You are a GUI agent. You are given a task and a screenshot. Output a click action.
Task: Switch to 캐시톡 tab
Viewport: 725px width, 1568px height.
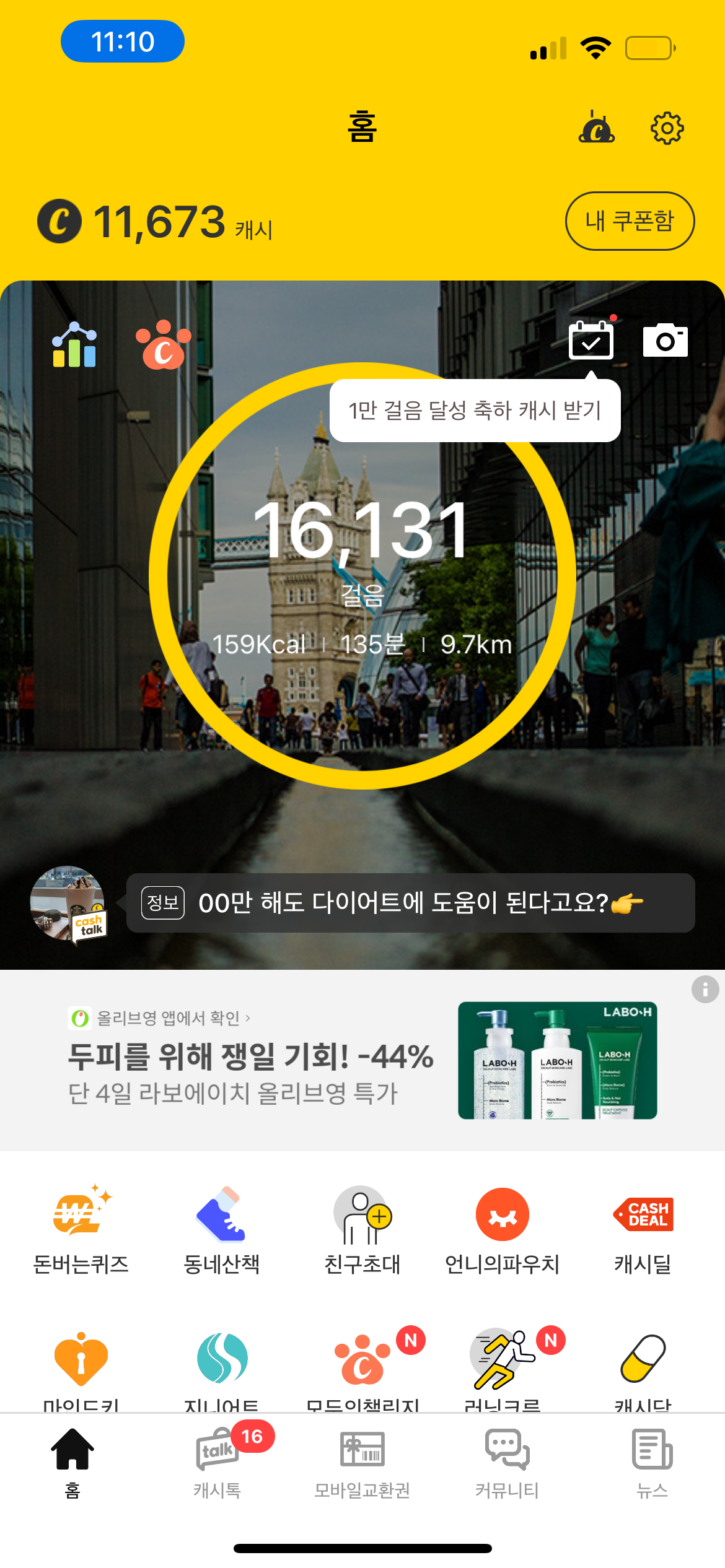pyautogui.click(x=217, y=1463)
